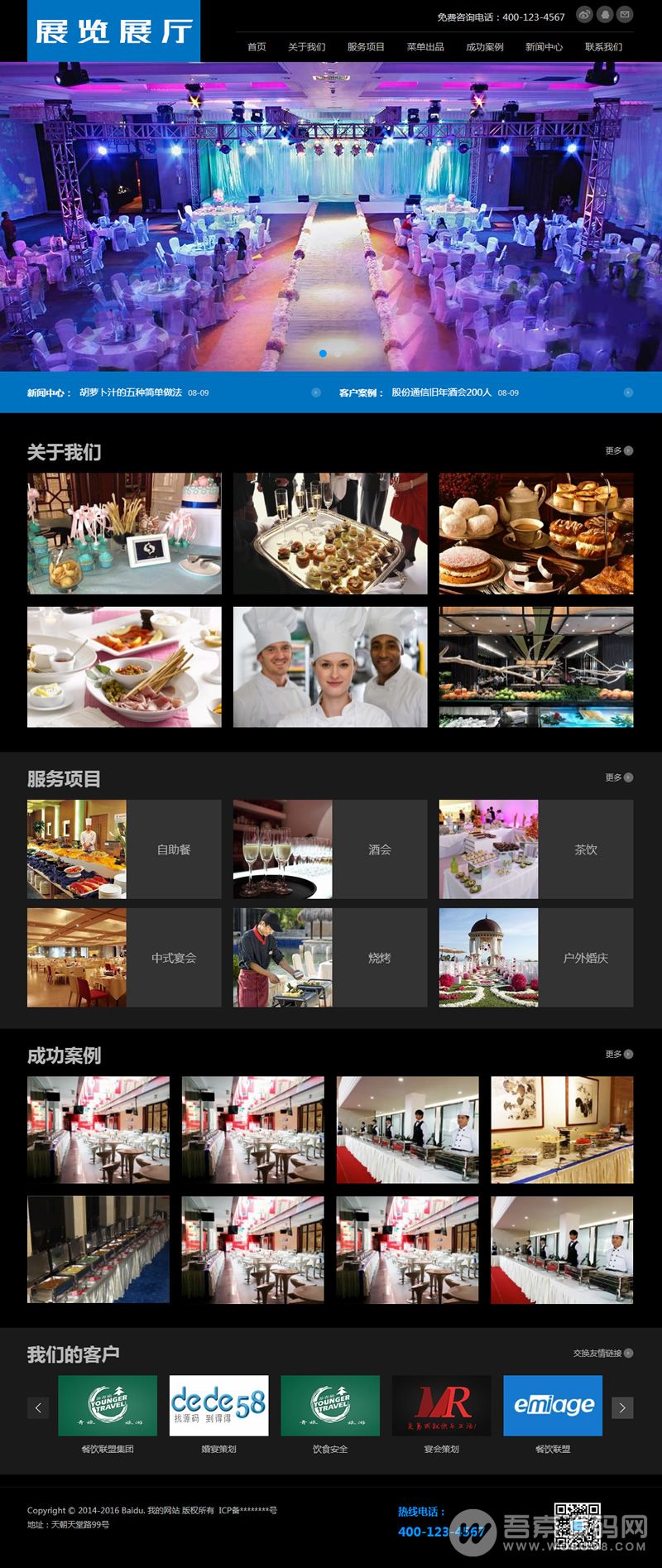
Task: Choose the 茶饮 service card
Action: pos(536,849)
